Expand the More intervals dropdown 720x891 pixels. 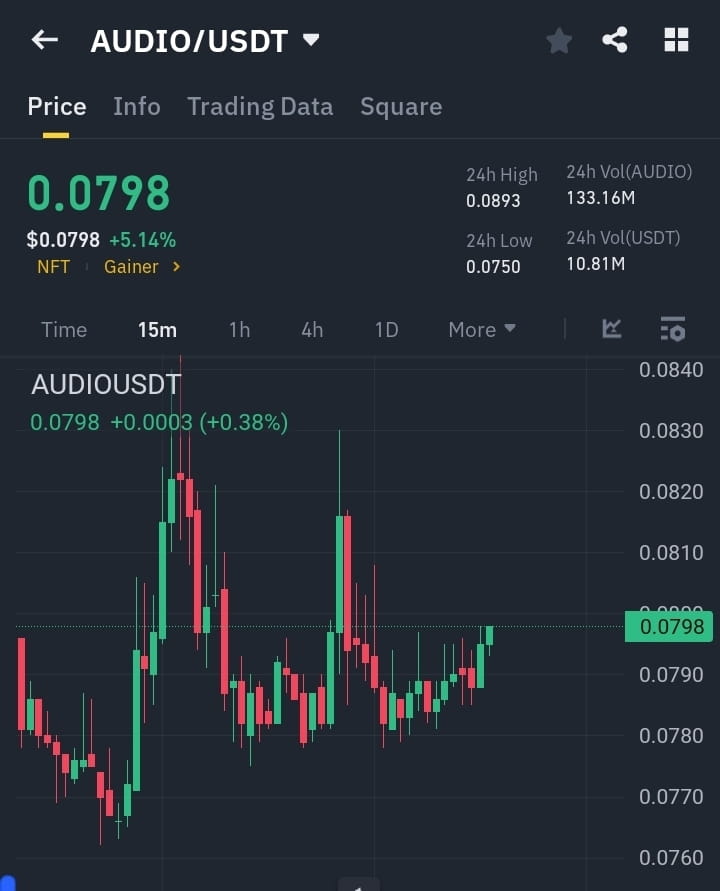click(481, 328)
